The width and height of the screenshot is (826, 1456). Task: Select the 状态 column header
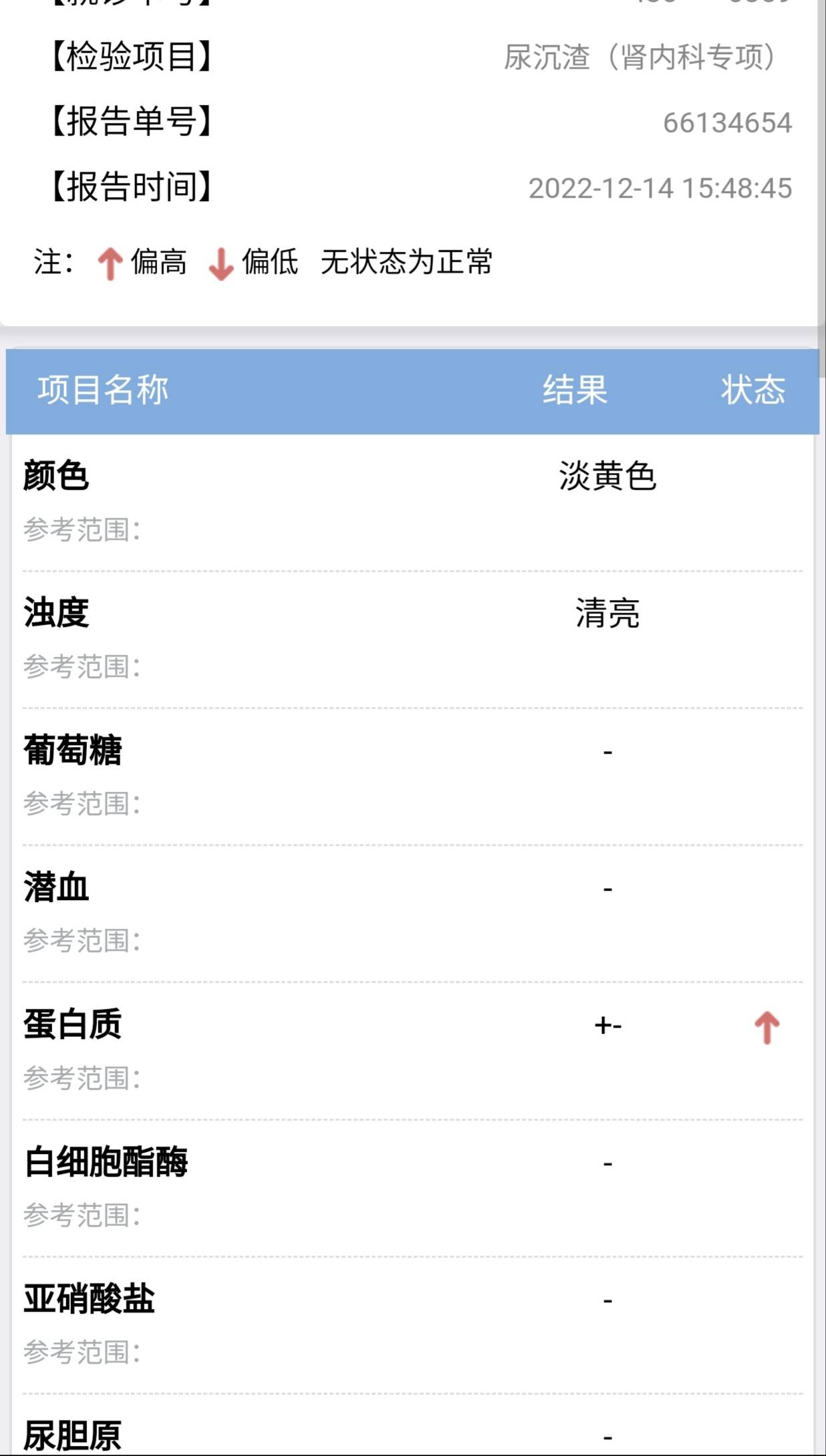[x=753, y=392]
